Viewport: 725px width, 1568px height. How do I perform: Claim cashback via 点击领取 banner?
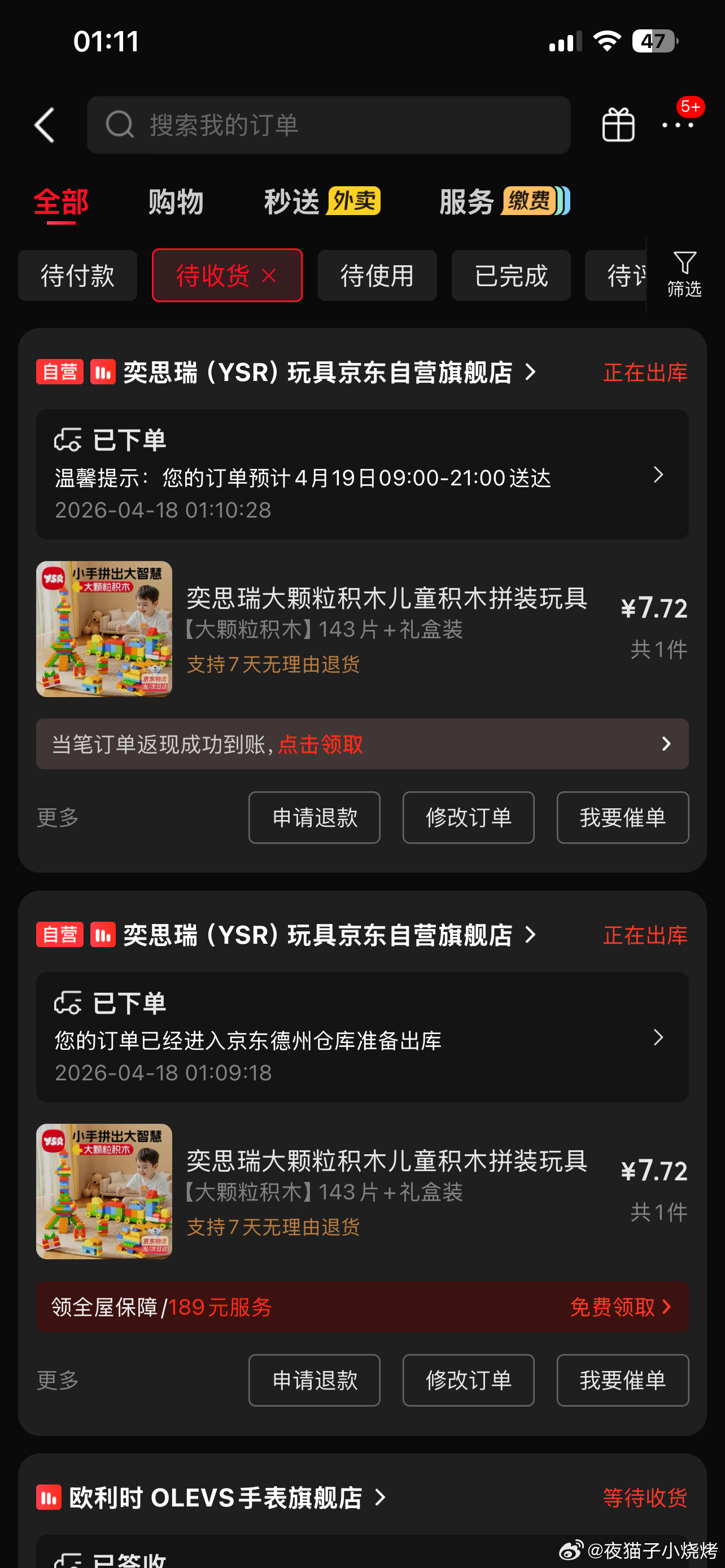[x=362, y=744]
